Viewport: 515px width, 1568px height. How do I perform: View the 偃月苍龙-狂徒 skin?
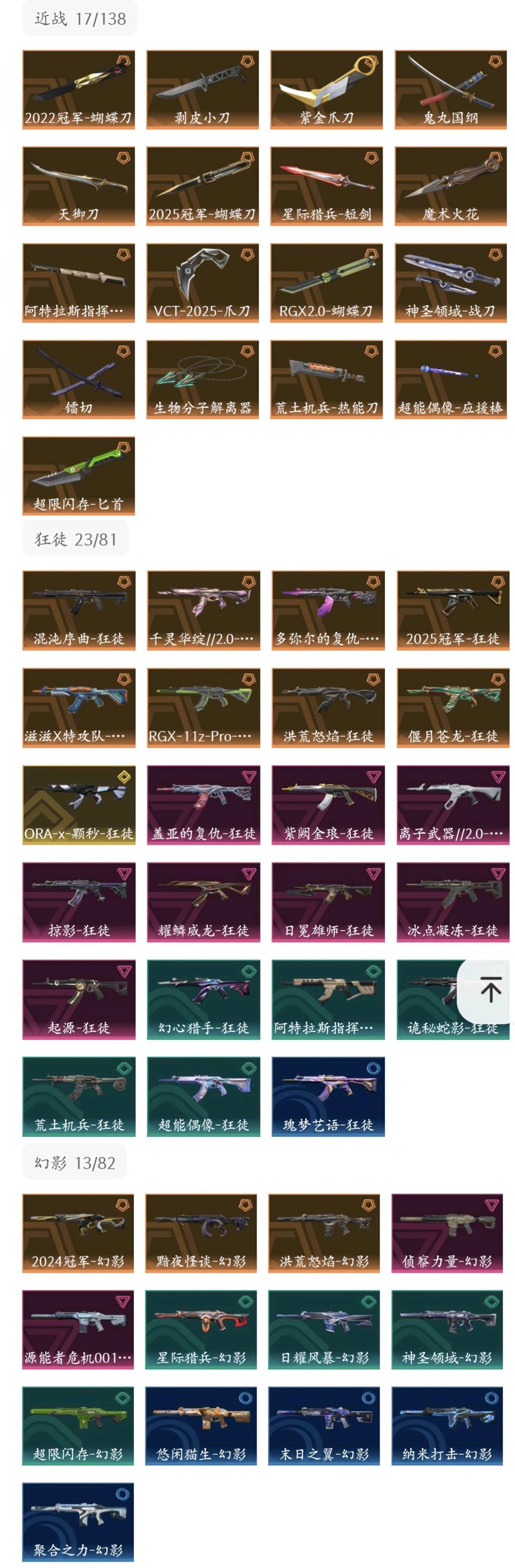452,708
